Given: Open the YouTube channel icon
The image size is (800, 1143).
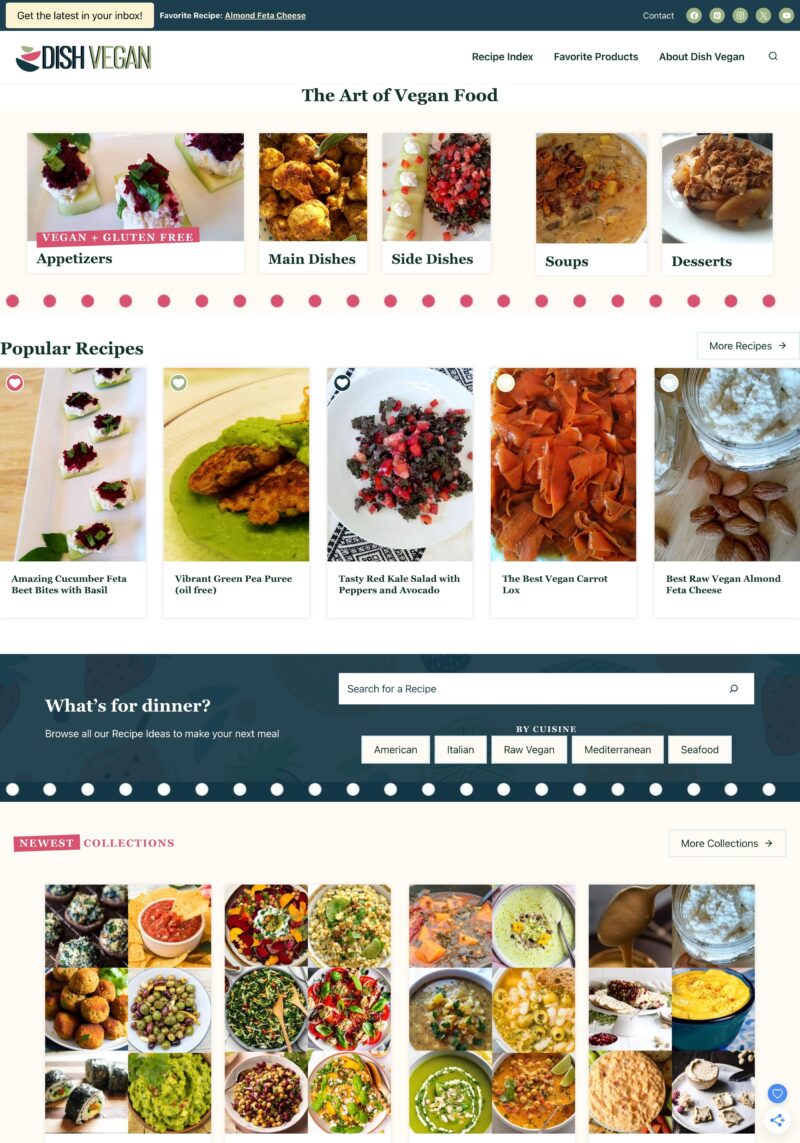Looking at the screenshot, I should [785, 15].
